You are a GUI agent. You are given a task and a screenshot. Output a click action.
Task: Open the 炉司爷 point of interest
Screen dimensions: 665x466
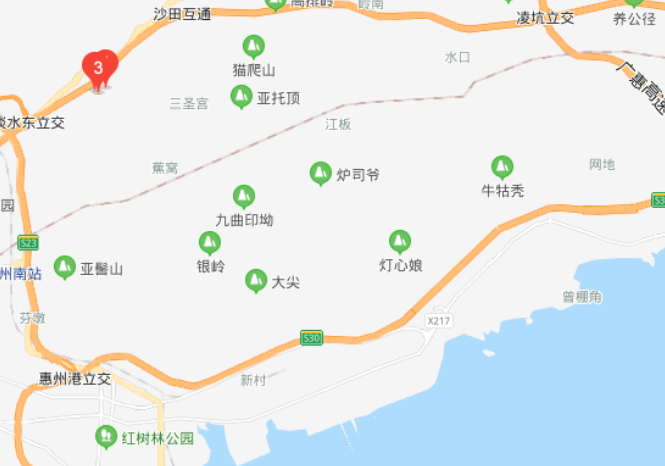click(320, 173)
